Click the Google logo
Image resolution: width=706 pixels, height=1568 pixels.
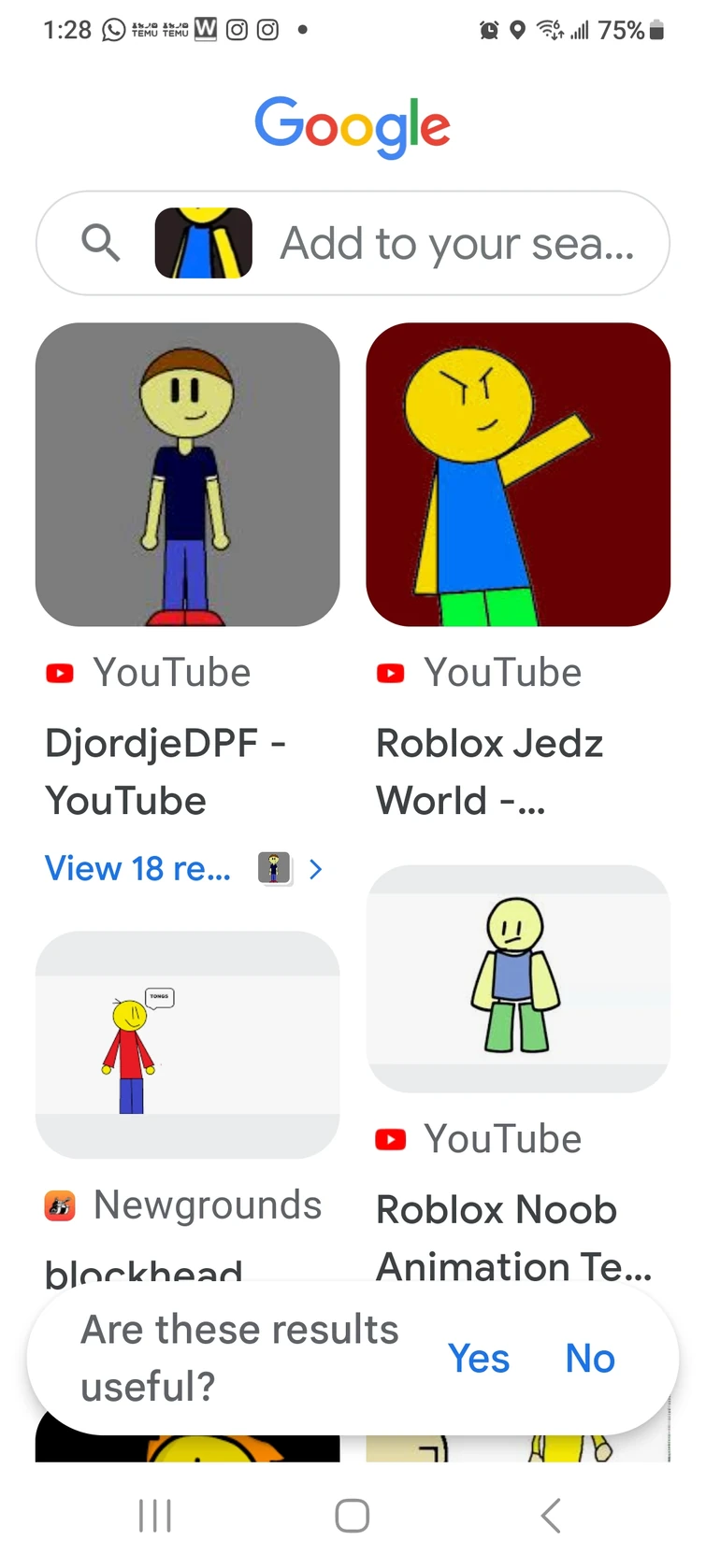tap(353, 126)
